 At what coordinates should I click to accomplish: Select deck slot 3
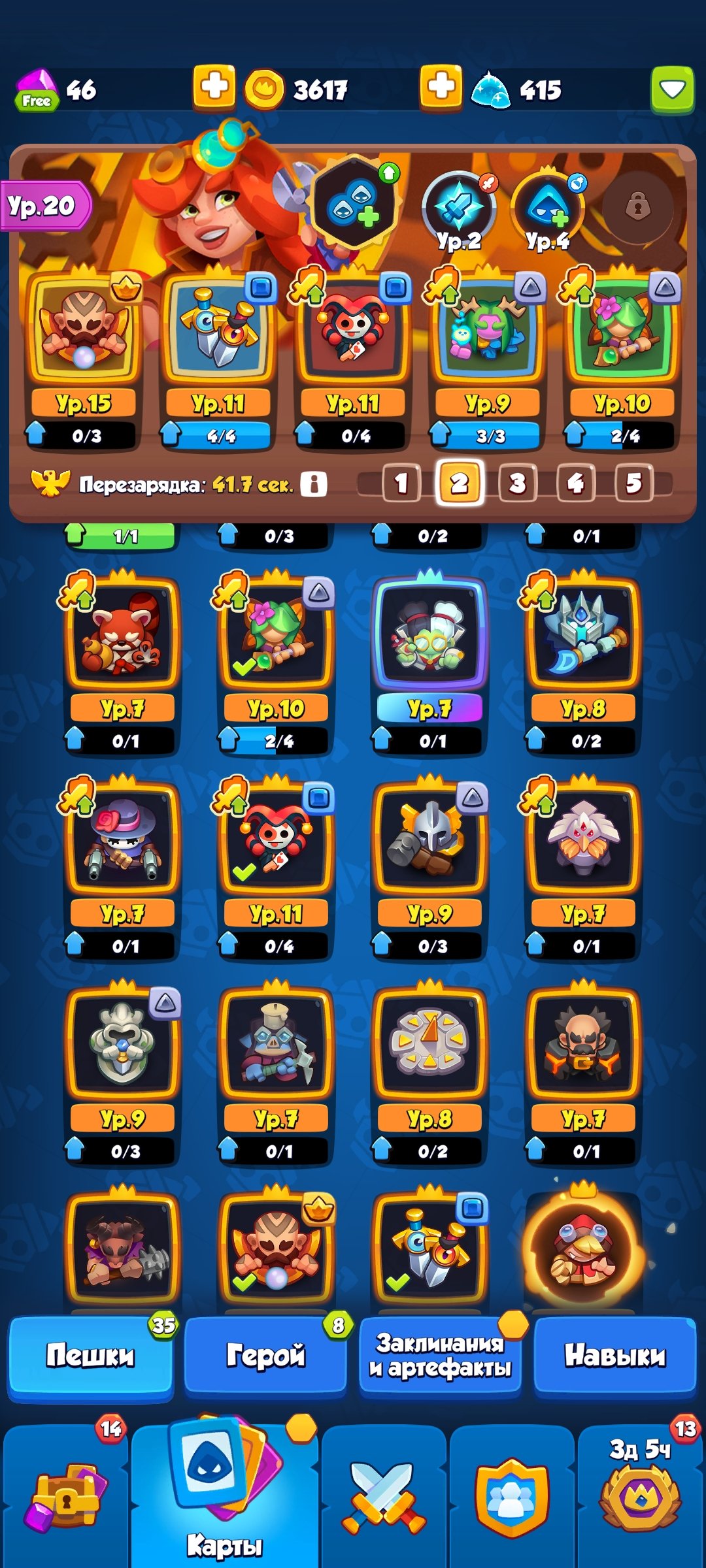pos(517,483)
